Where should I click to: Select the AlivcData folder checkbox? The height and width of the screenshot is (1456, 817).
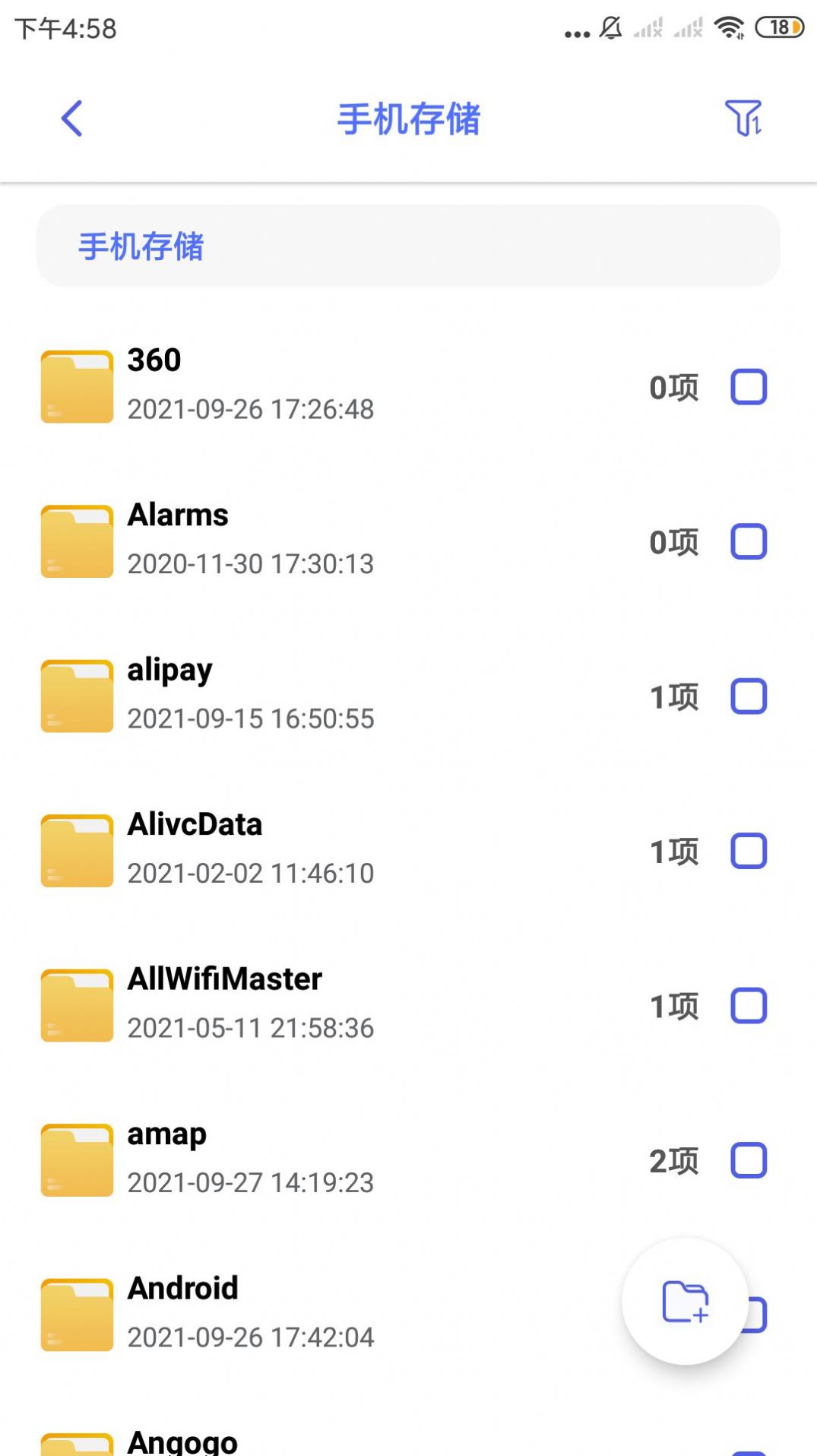tap(749, 851)
